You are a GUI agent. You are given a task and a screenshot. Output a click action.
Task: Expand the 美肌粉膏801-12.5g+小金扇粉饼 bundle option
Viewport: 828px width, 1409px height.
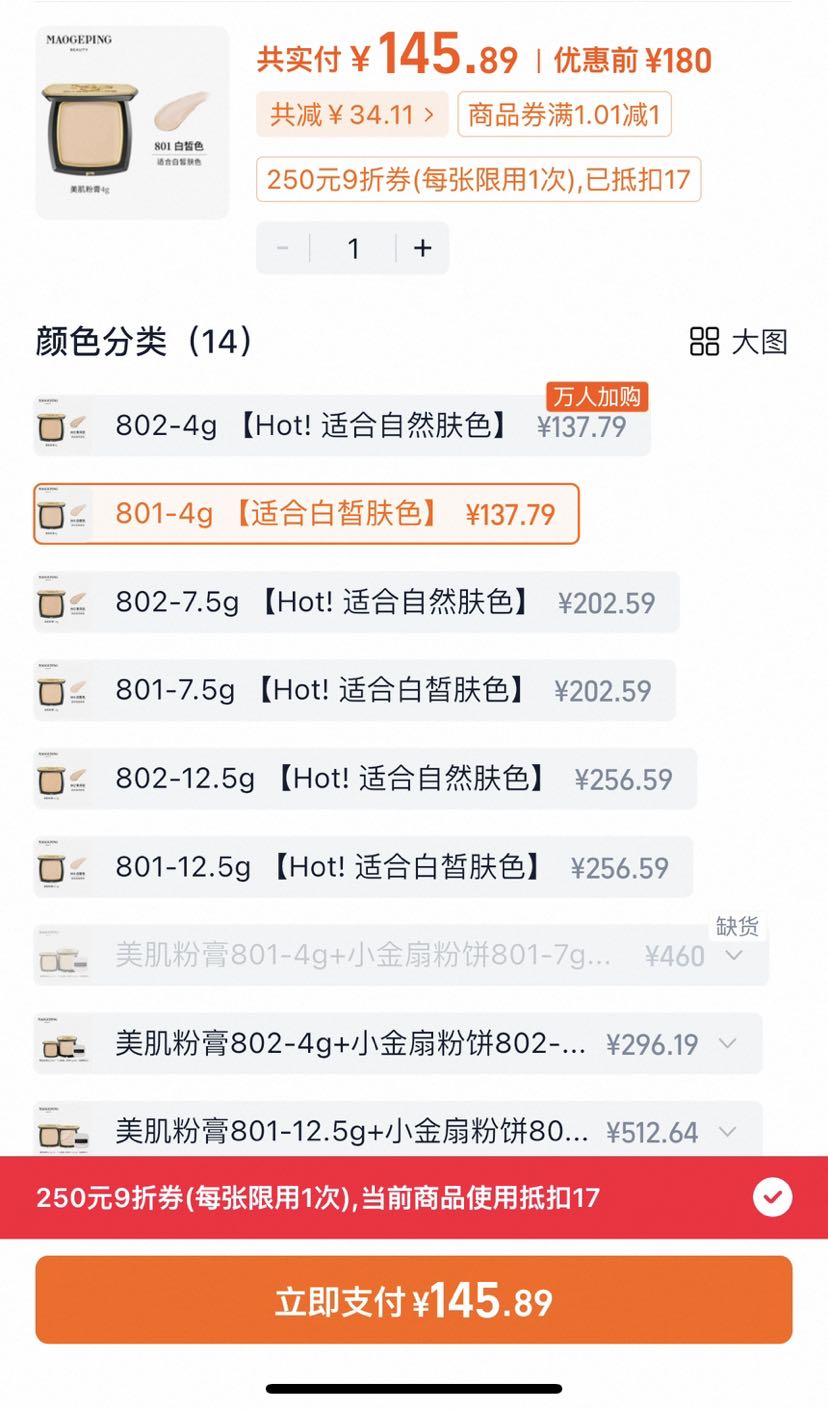[x=398, y=1131]
